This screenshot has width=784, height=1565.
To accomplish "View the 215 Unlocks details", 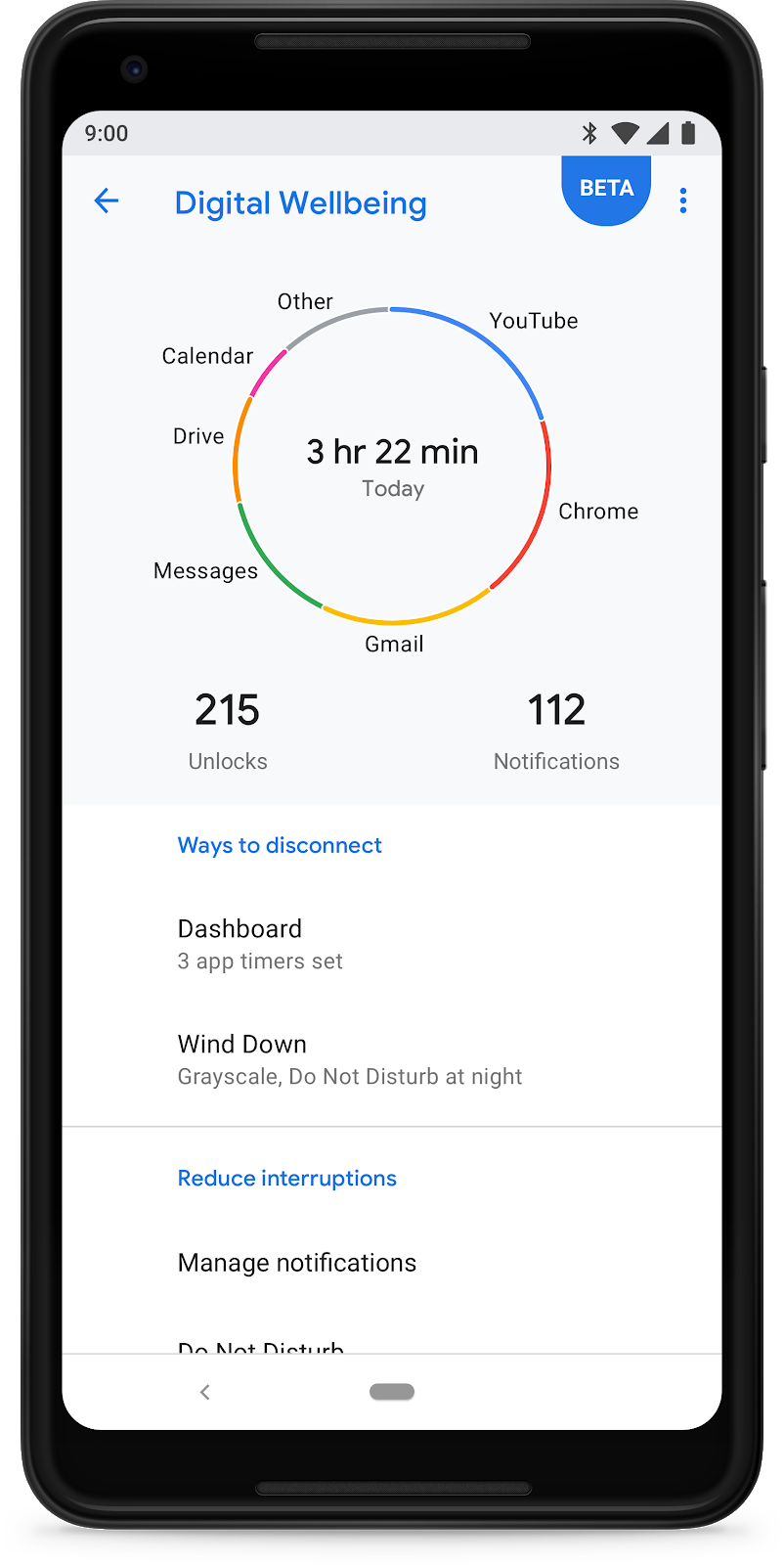I will [227, 731].
